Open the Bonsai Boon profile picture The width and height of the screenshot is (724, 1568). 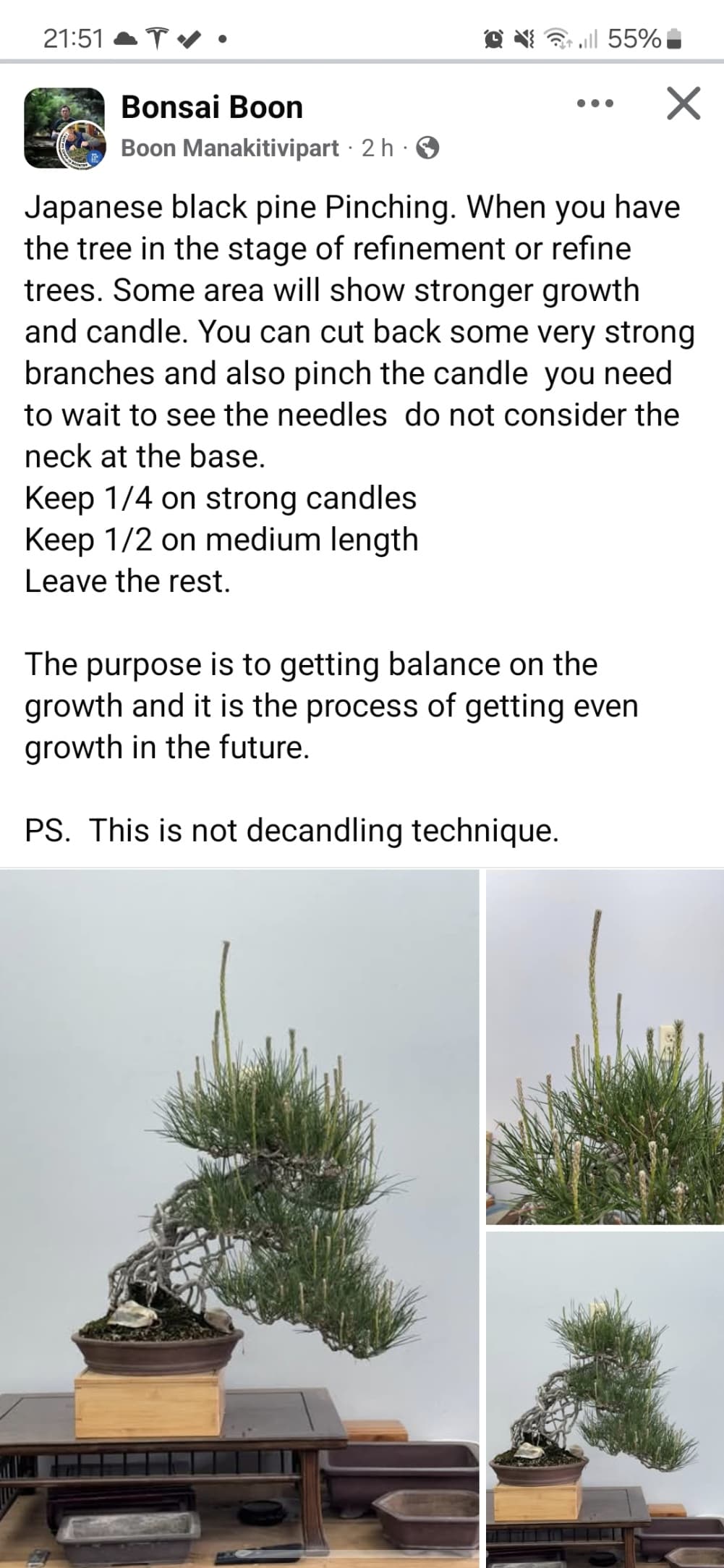point(65,128)
